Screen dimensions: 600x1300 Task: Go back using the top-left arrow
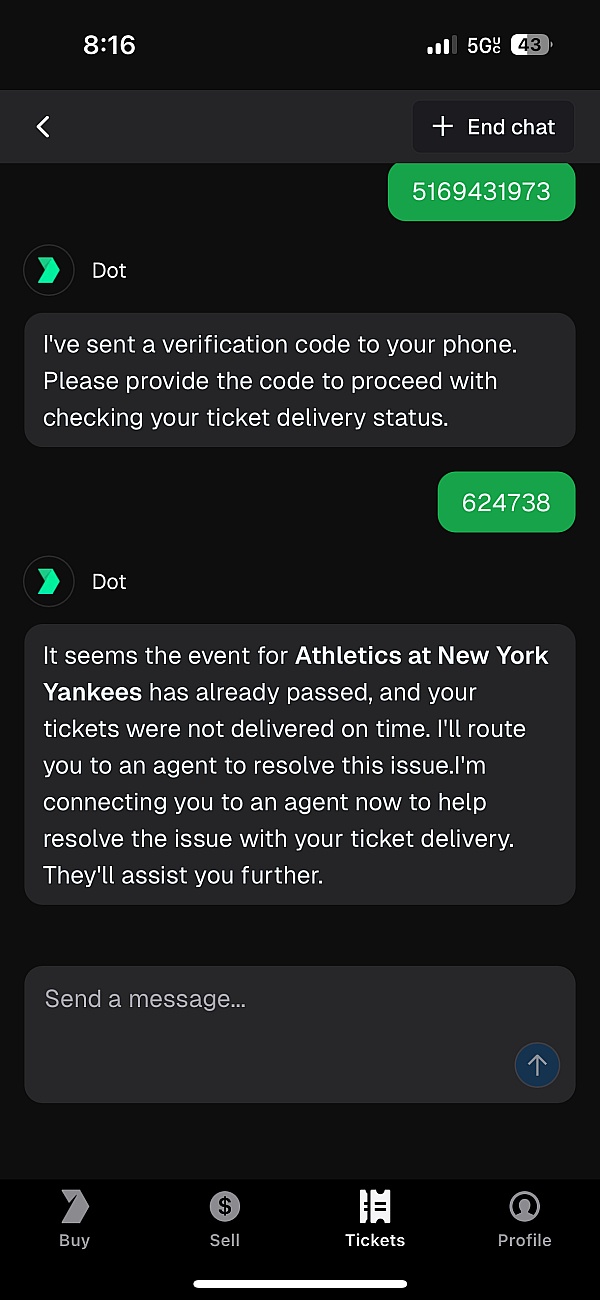pyautogui.click(x=43, y=127)
